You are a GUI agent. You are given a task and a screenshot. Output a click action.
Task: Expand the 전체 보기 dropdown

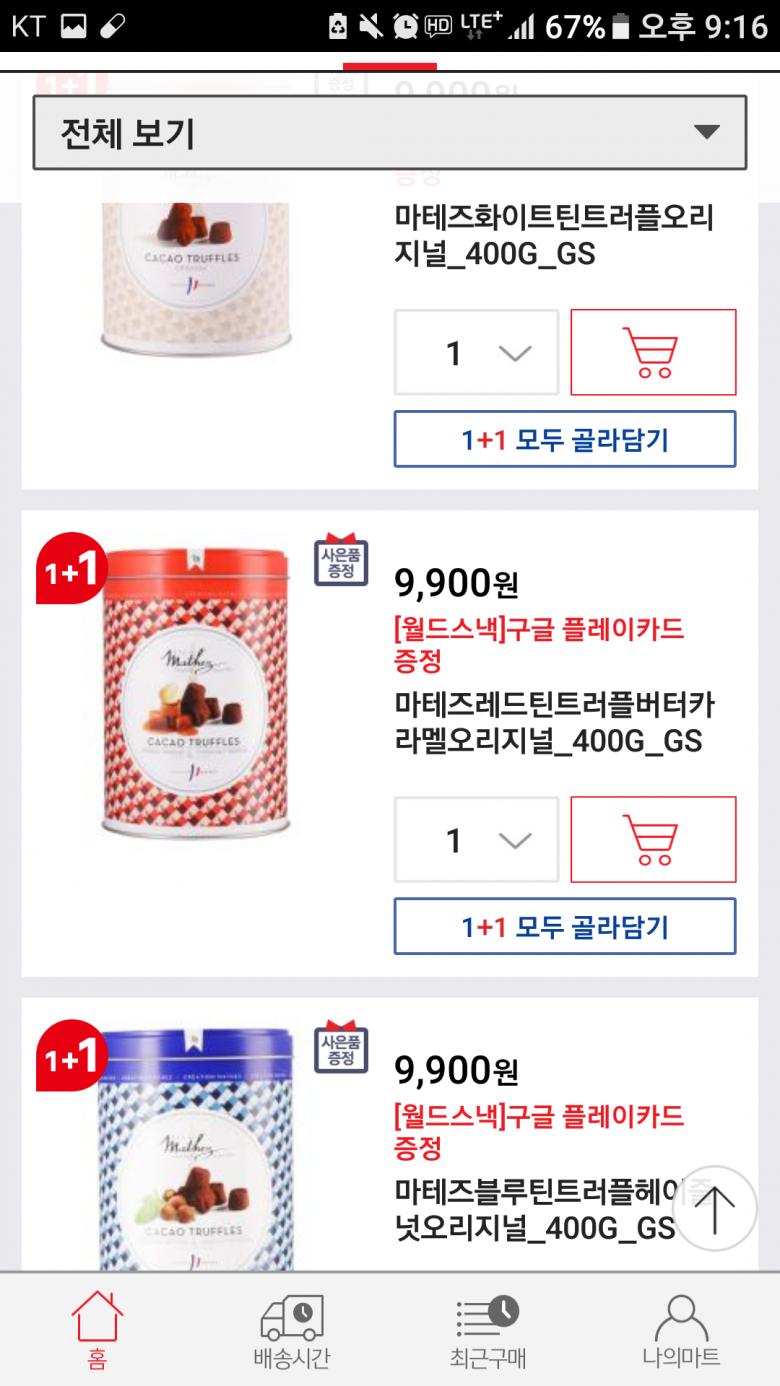tap(390, 132)
